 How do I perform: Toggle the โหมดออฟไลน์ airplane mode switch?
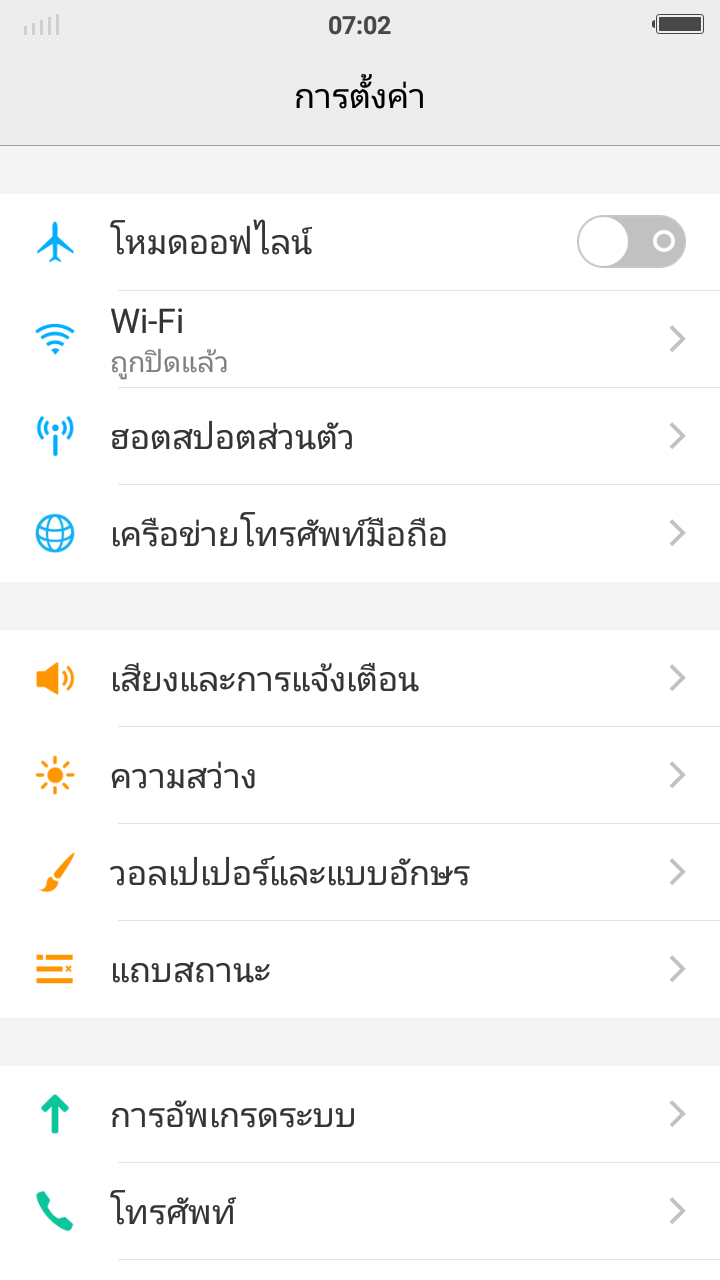[x=631, y=242]
